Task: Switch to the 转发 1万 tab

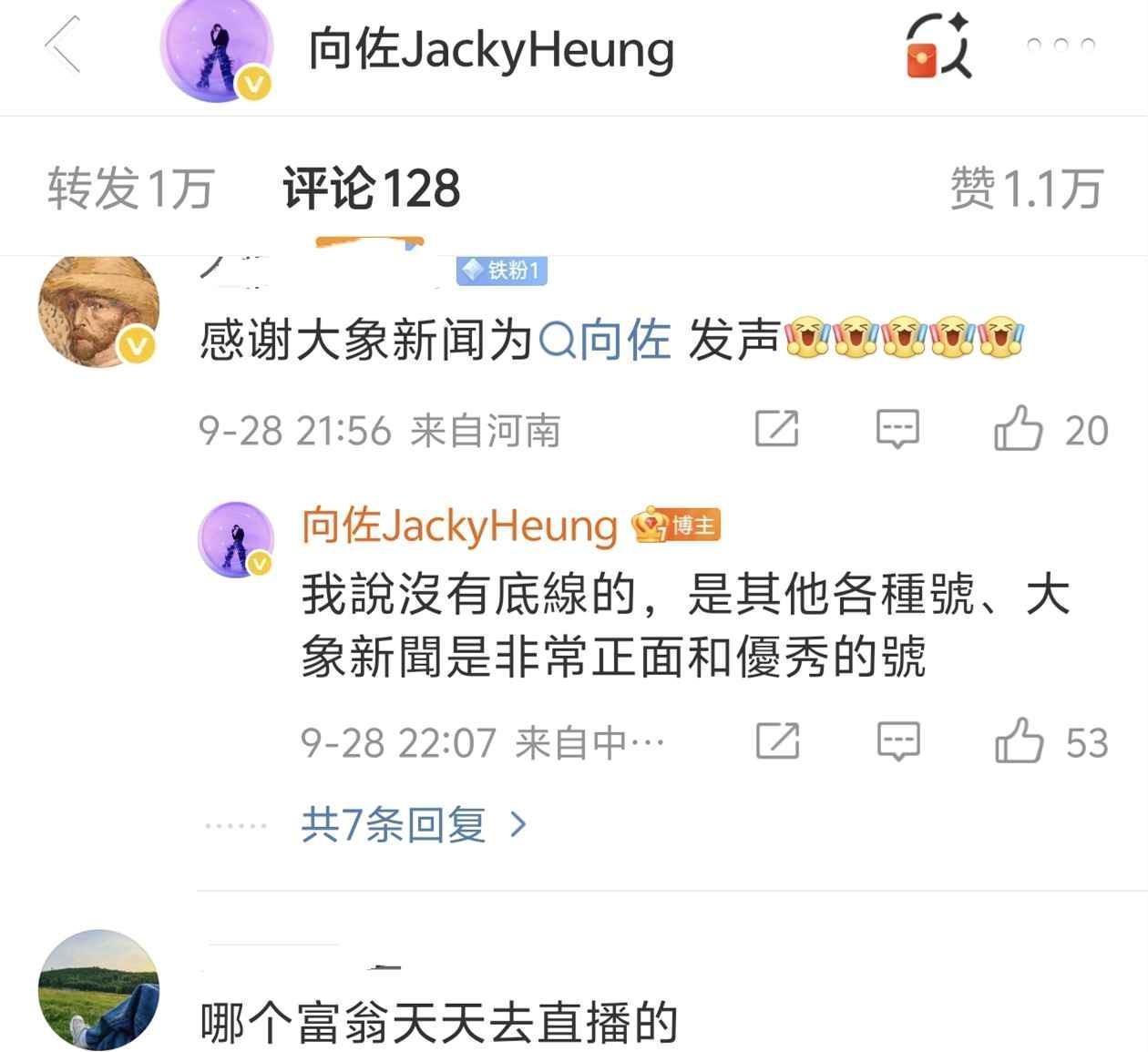Action: pos(130,189)
